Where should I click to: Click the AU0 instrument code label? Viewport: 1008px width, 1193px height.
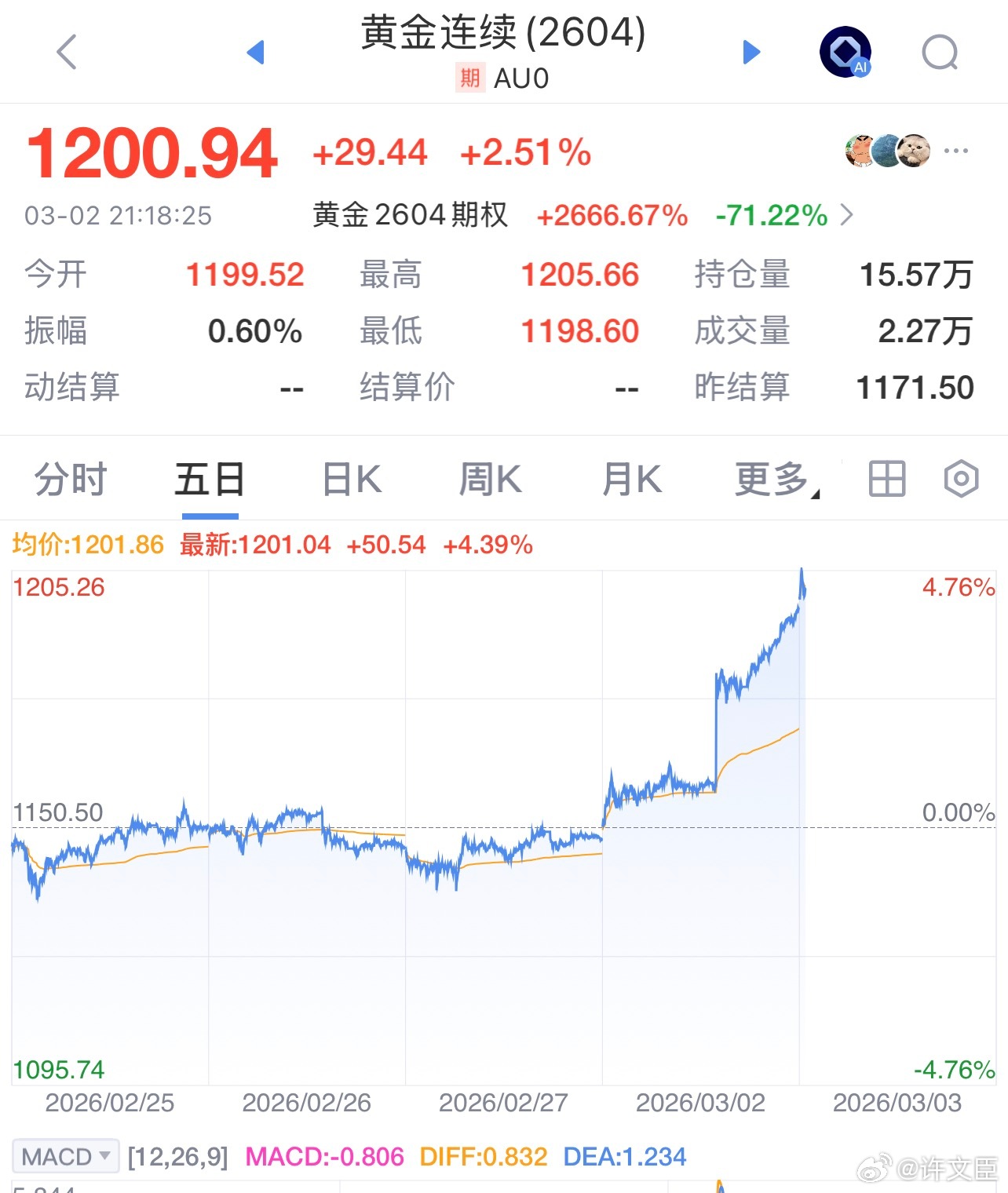point(522,78)
